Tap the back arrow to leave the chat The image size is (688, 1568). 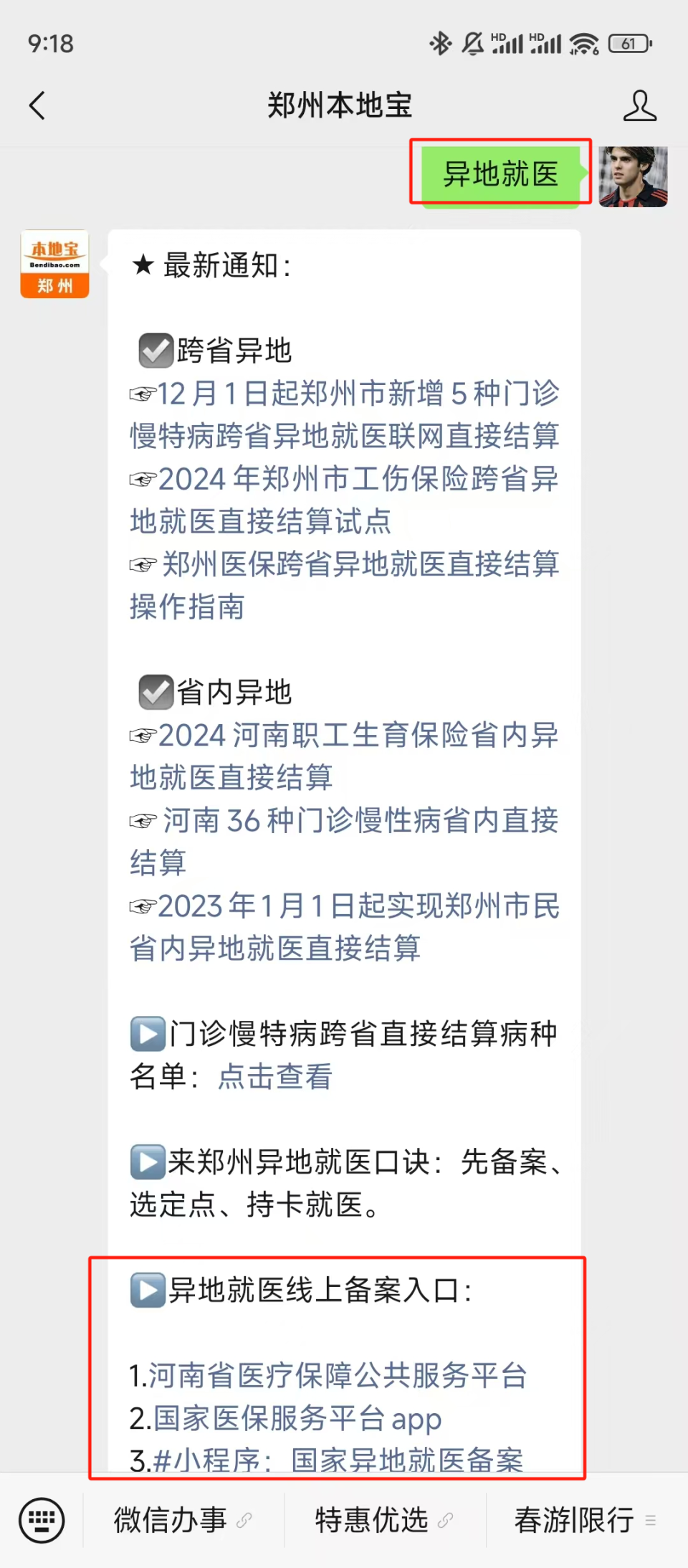click(x=38, y=105)
